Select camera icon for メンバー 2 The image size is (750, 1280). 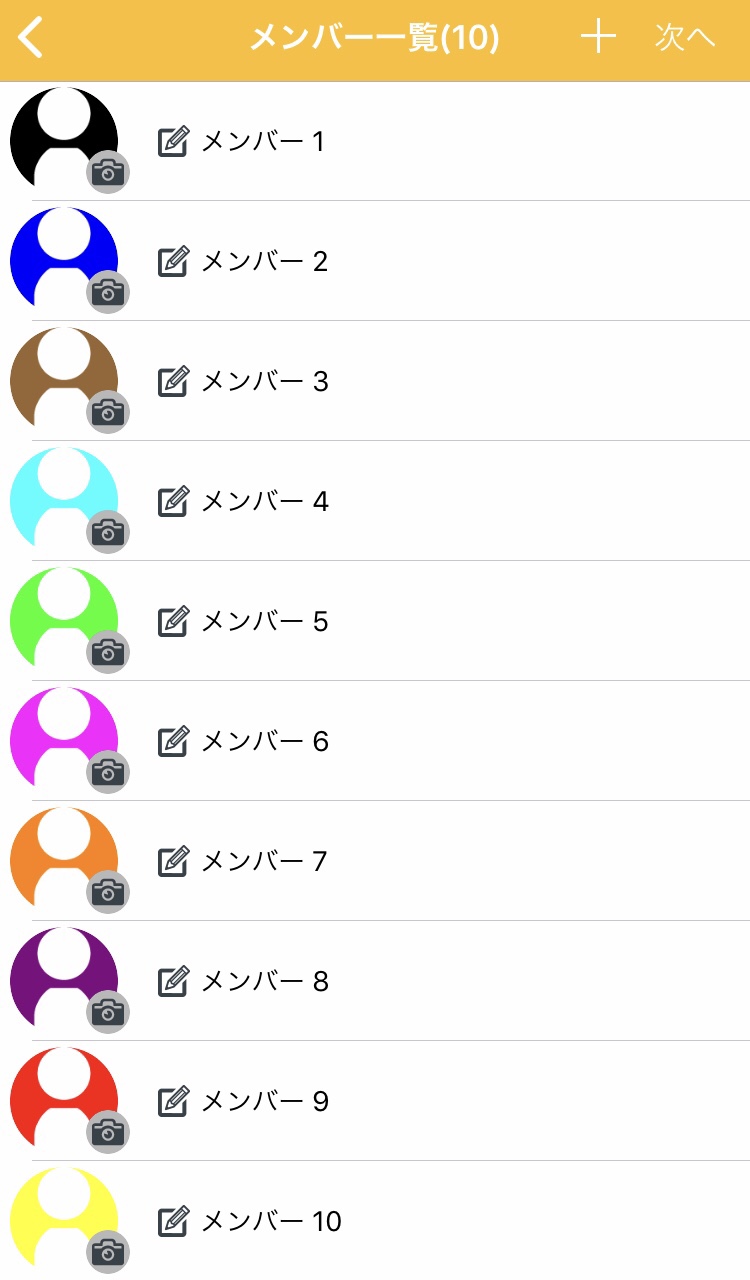click(108, 292)
